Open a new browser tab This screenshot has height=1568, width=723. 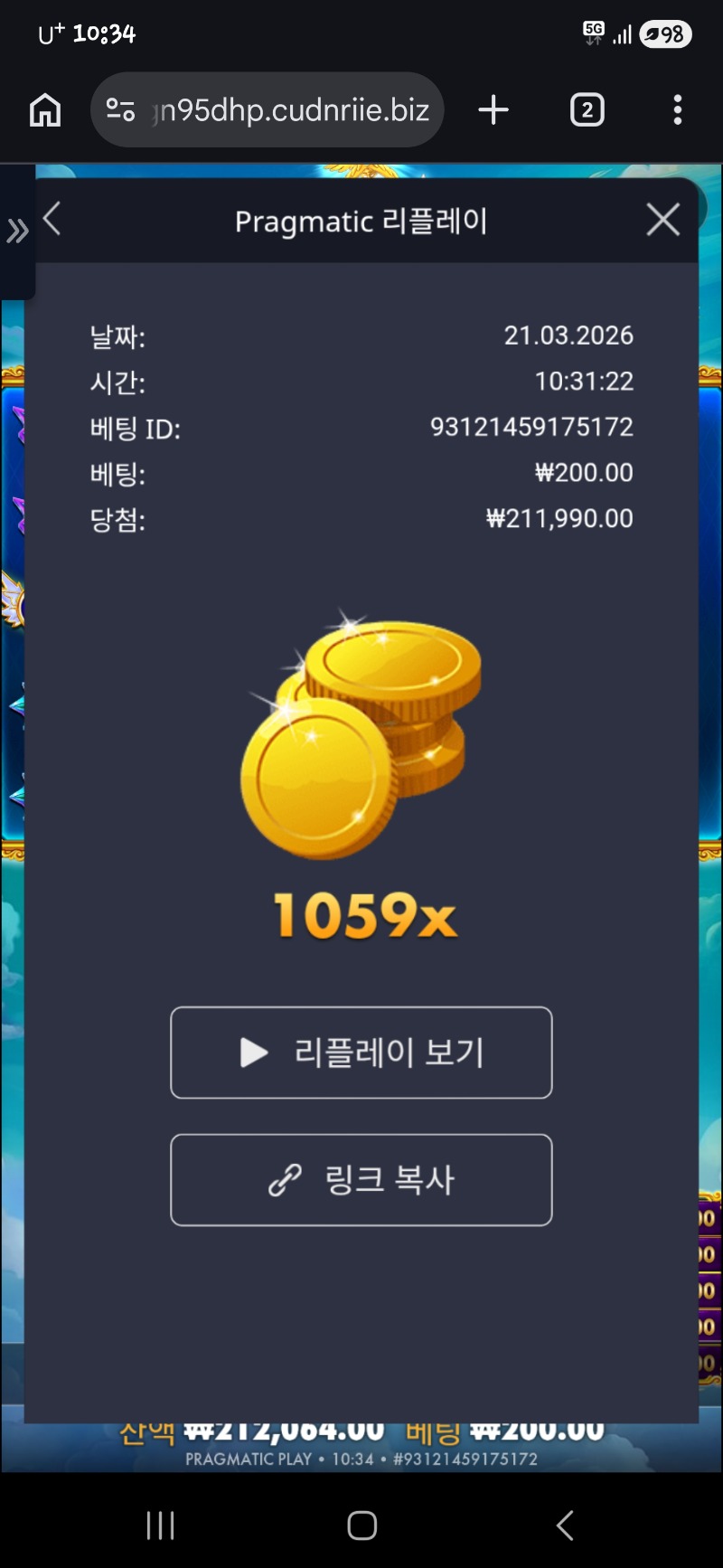pos(493,110)
